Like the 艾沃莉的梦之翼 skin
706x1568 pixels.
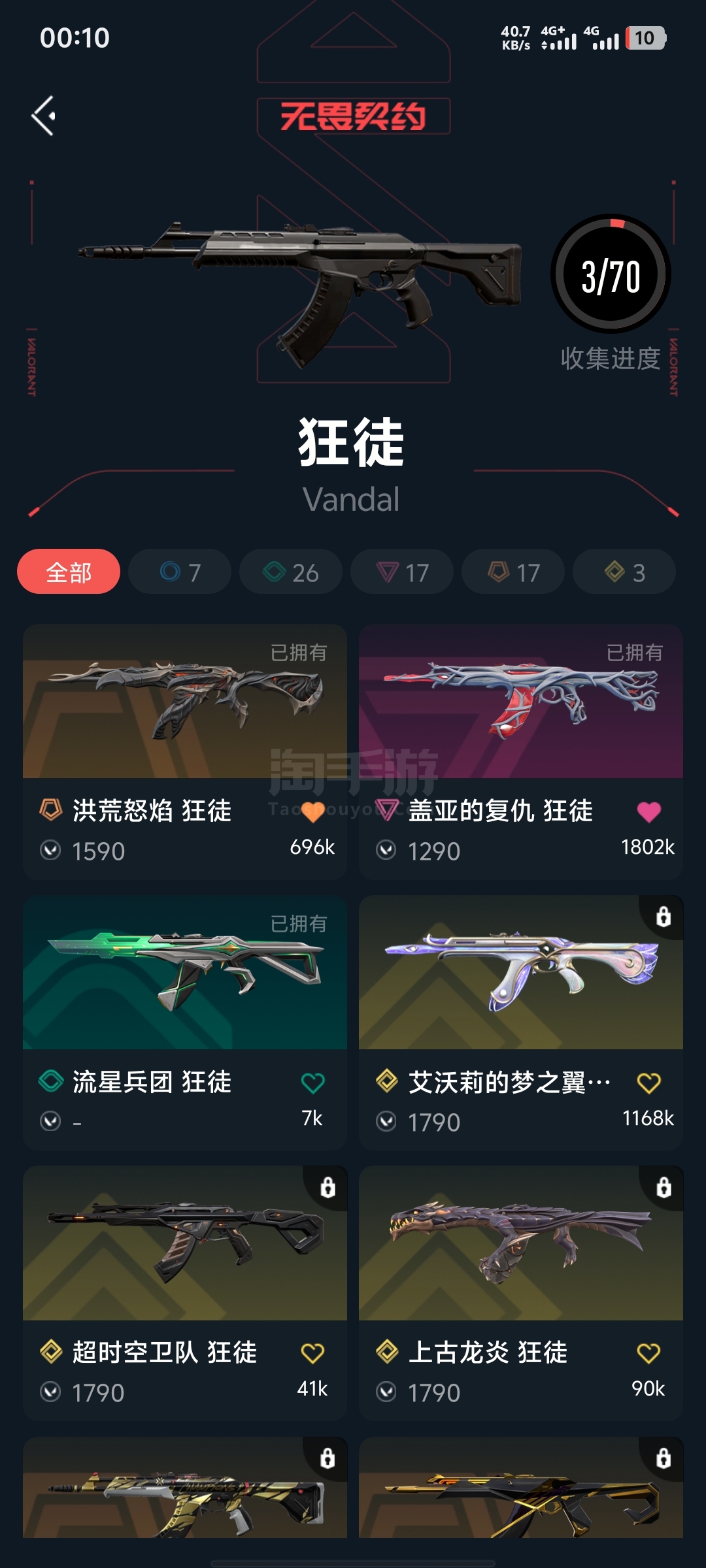pyautogui.click(x=648, y=1083)
